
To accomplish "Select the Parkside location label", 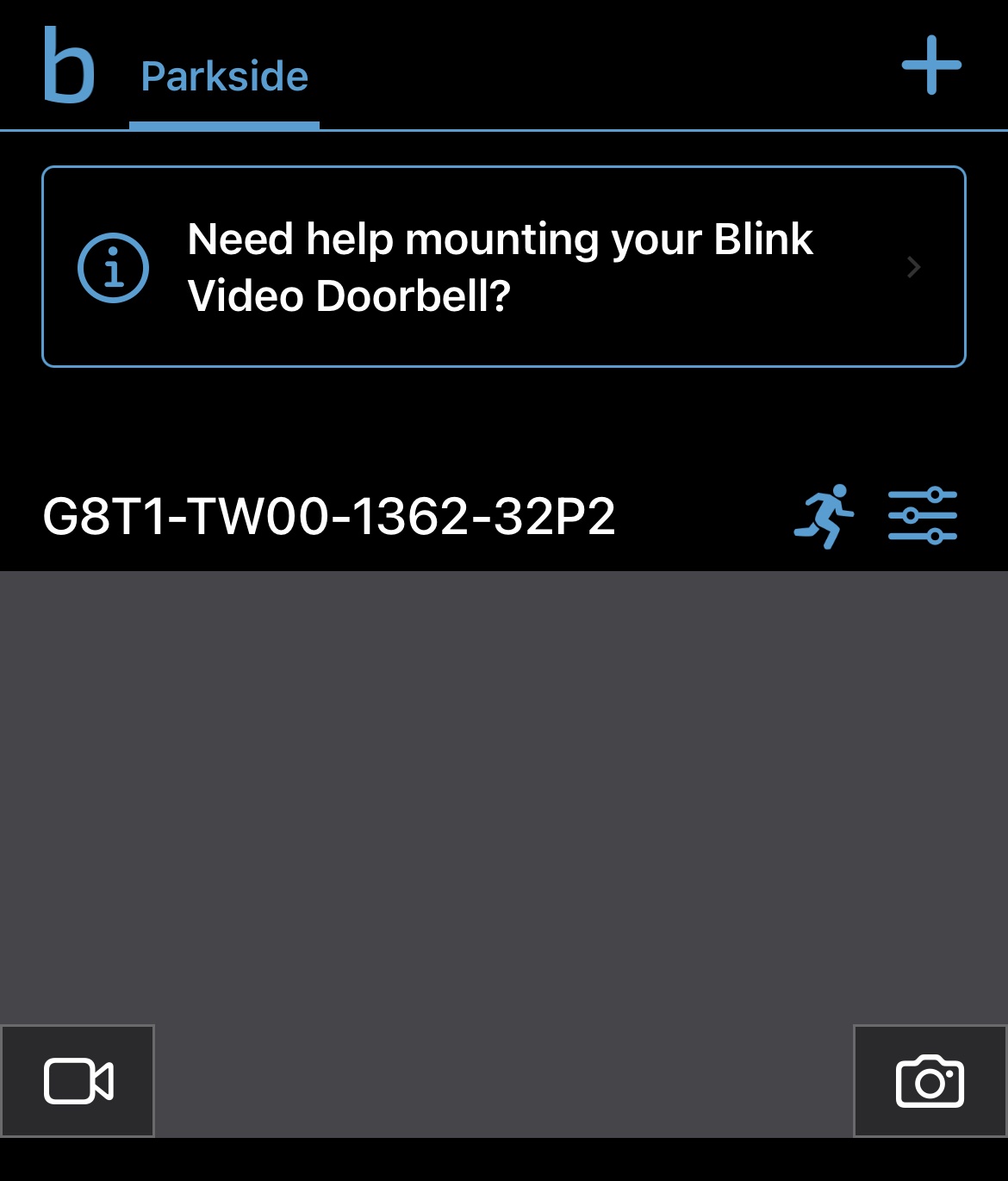I will click(x=224, y=76).
